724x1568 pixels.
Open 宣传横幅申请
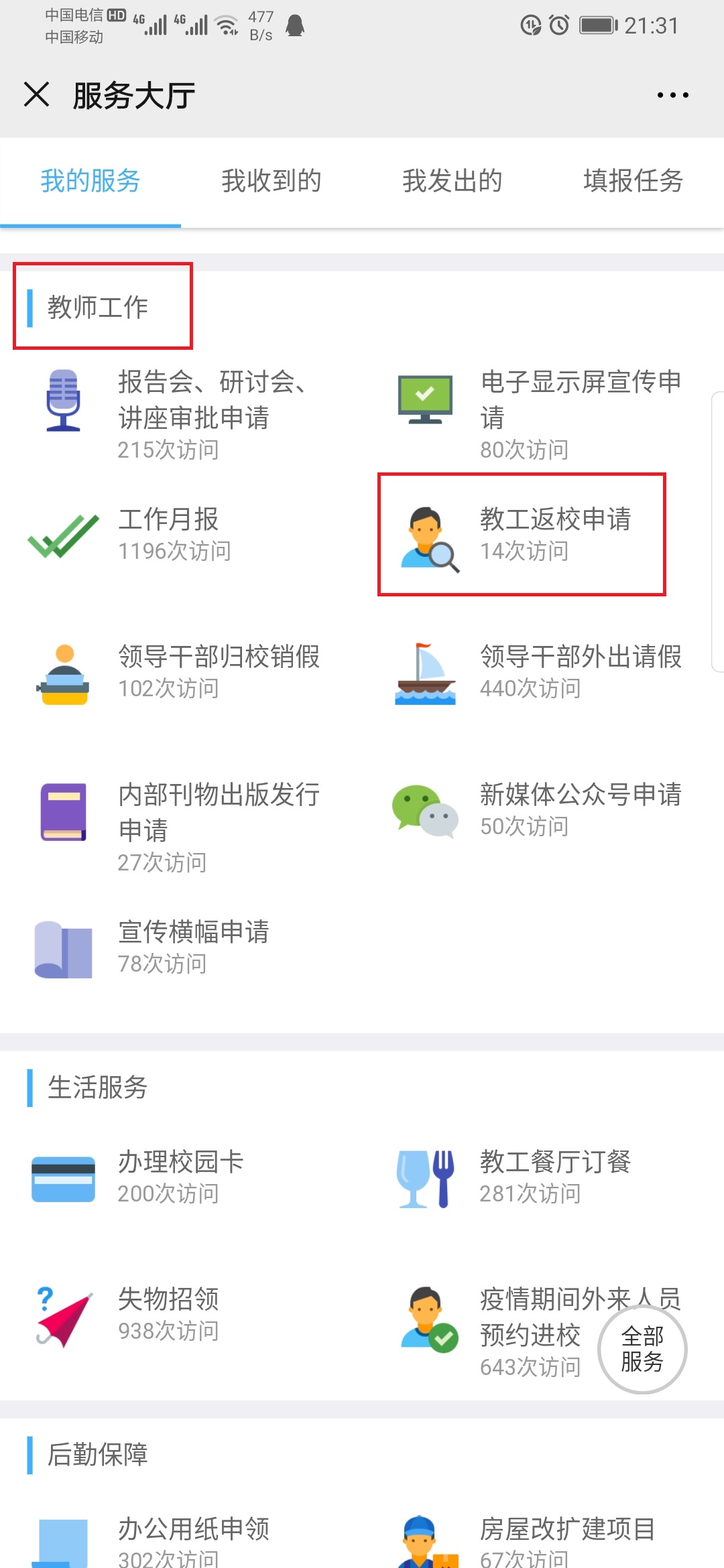tap(181, 948)
